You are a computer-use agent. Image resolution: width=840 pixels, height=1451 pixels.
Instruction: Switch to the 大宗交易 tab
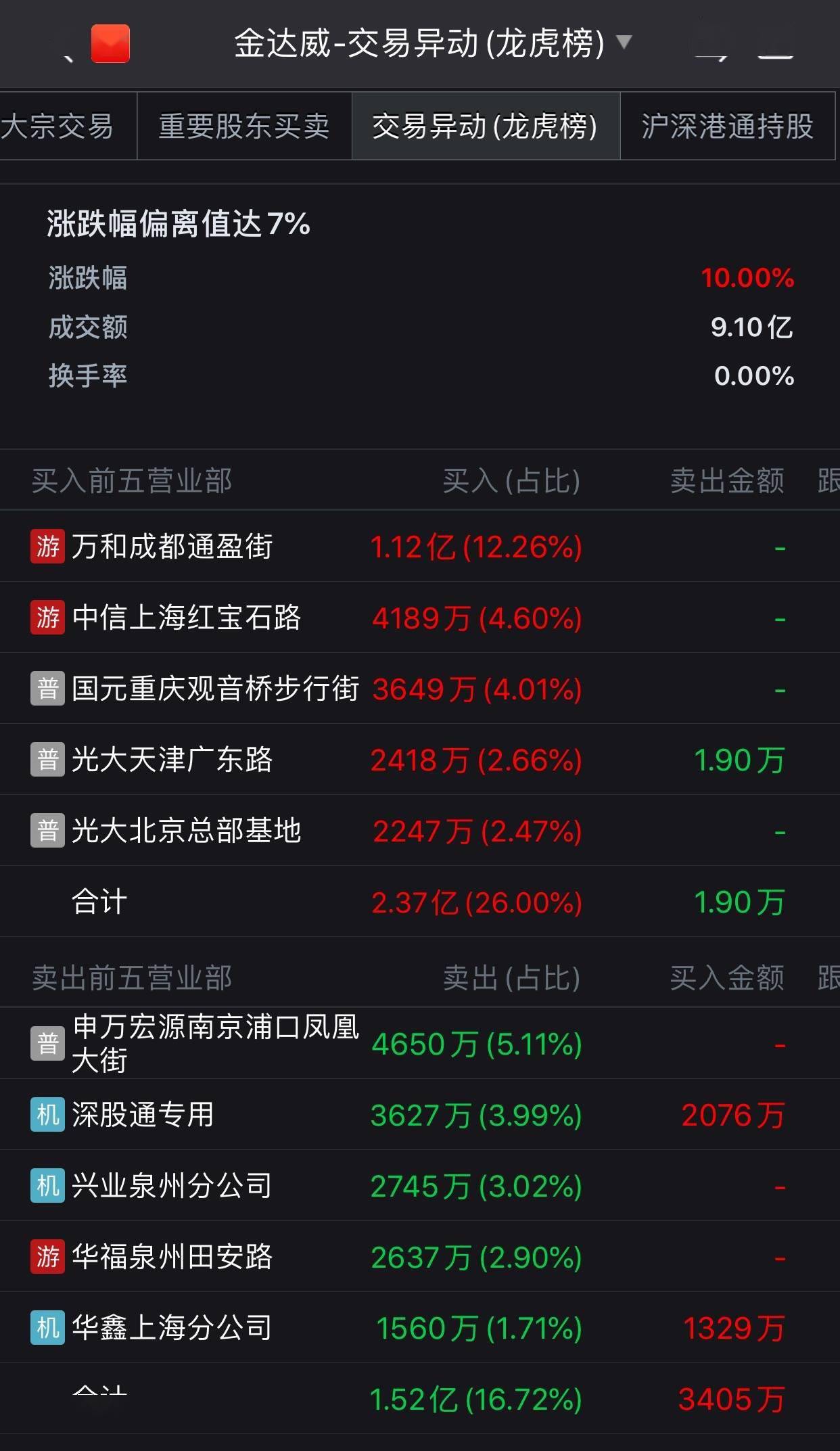click(68, 126)
